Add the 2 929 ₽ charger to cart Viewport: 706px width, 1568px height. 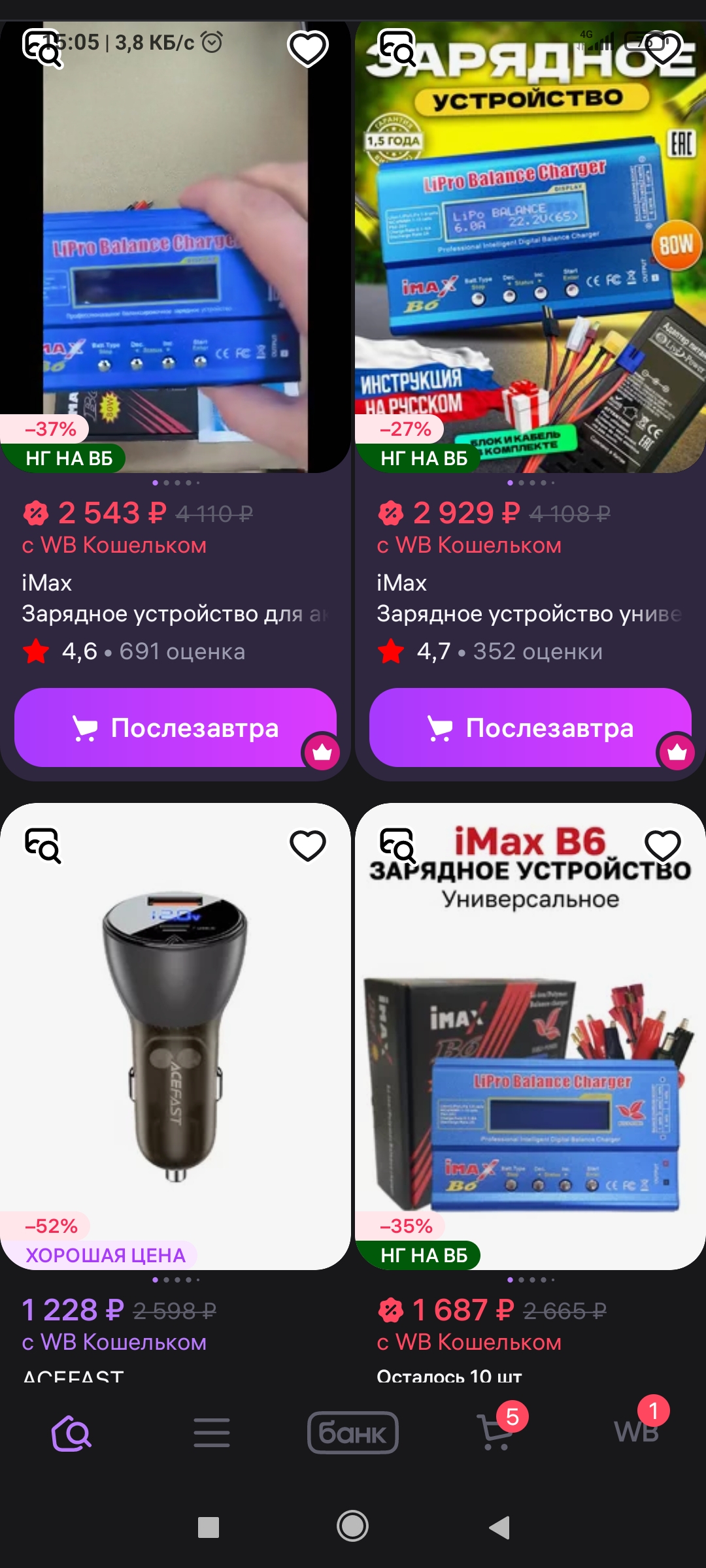pyautogui.click(x=530, y=727)
